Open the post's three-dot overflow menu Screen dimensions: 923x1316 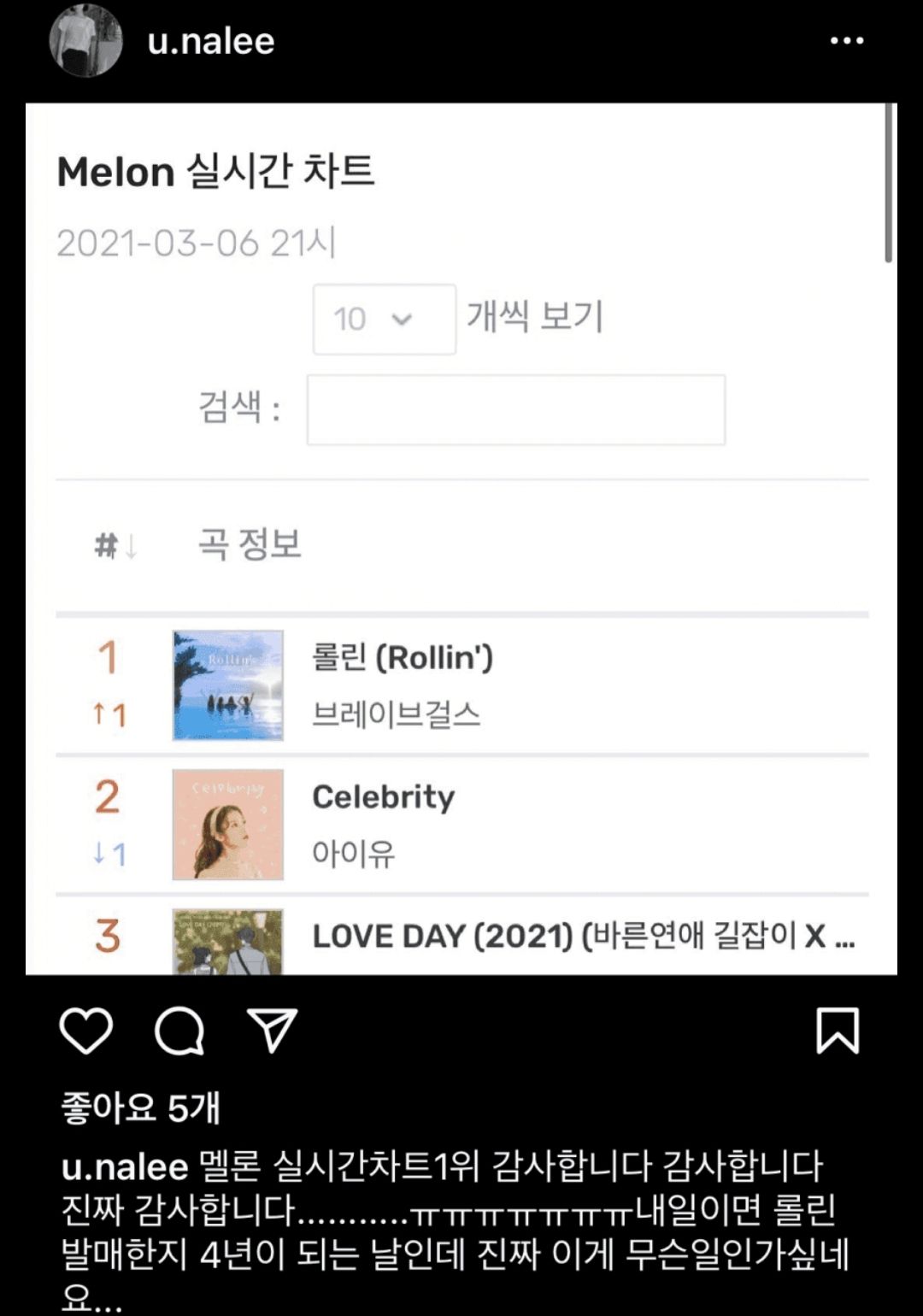click(846, 41)
